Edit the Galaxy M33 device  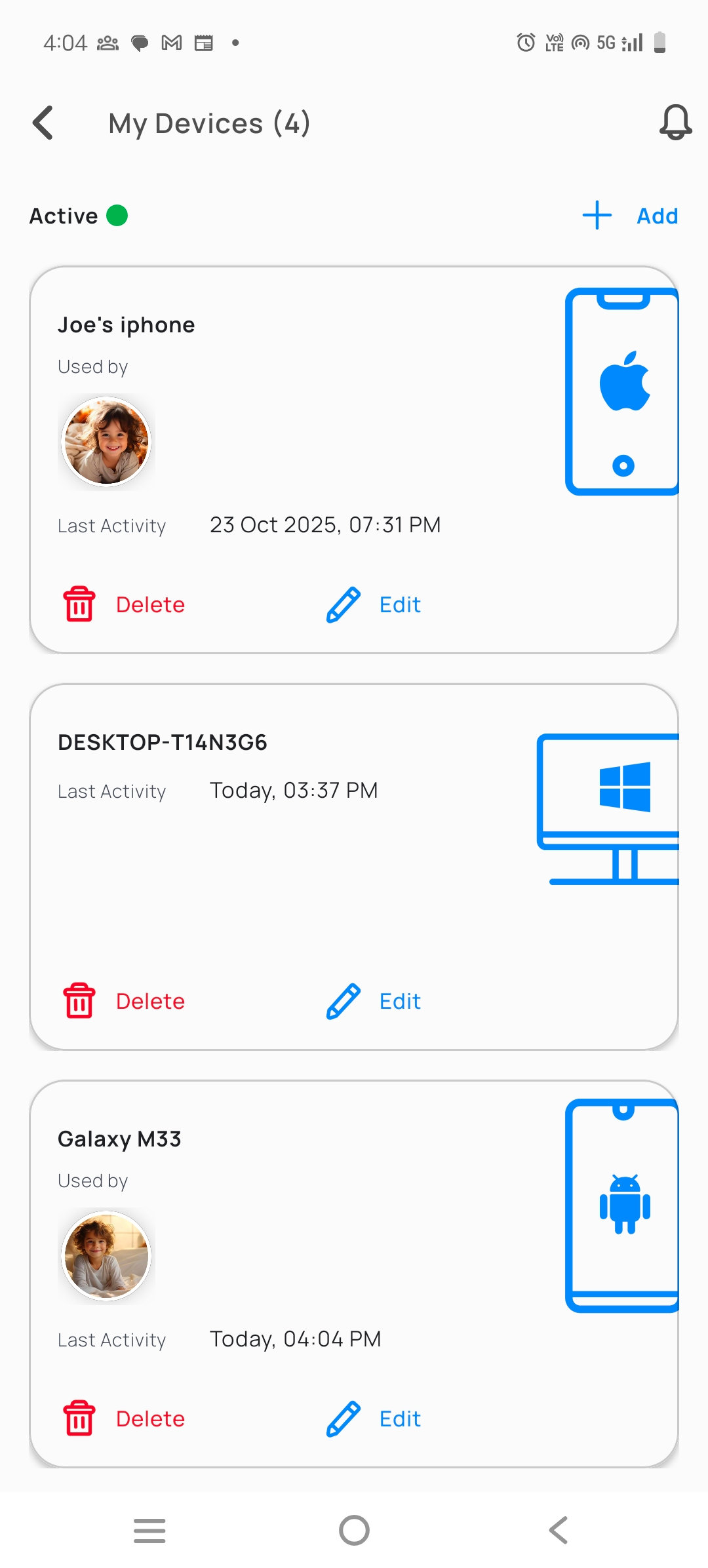point(374,1419)
